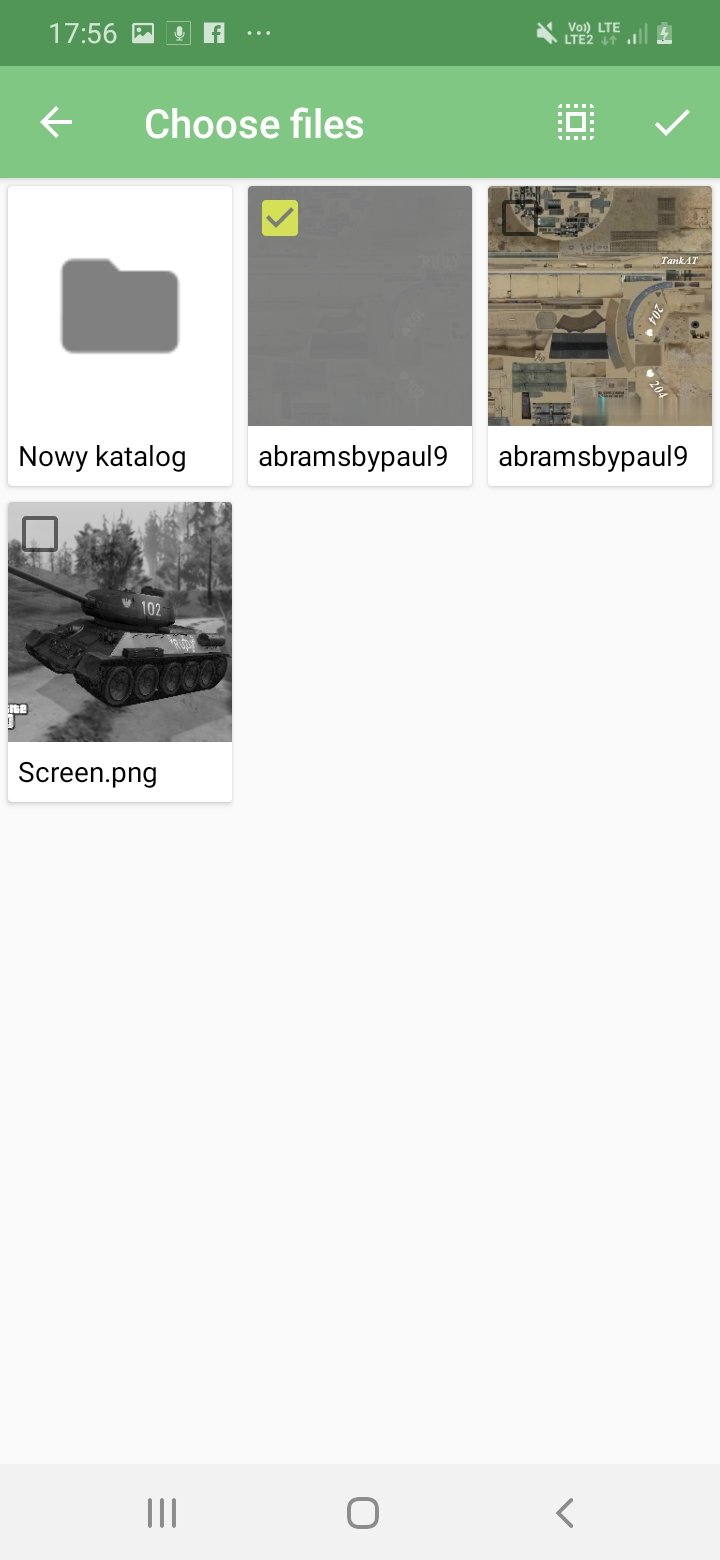The width and height of the screenshot is (720, 1560).
Task: Open the Nowy katalog folder
Action: [120, 336]
